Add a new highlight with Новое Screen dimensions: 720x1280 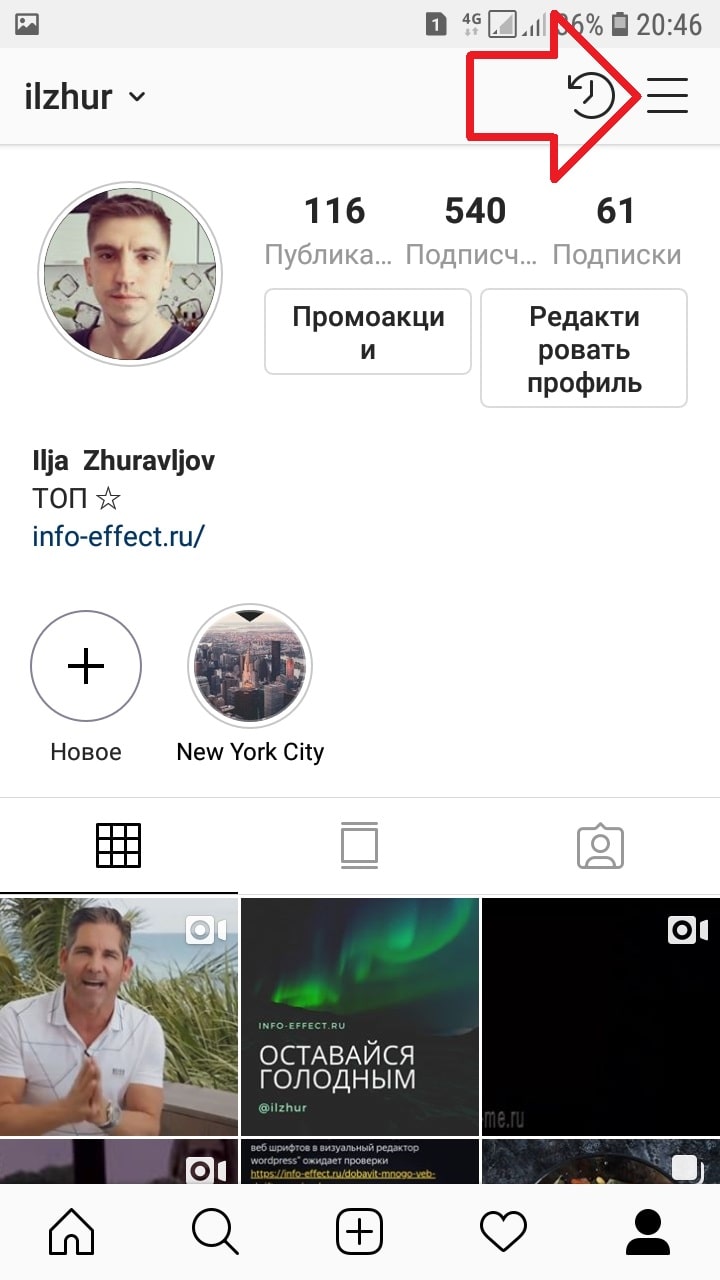coord(86,666)
